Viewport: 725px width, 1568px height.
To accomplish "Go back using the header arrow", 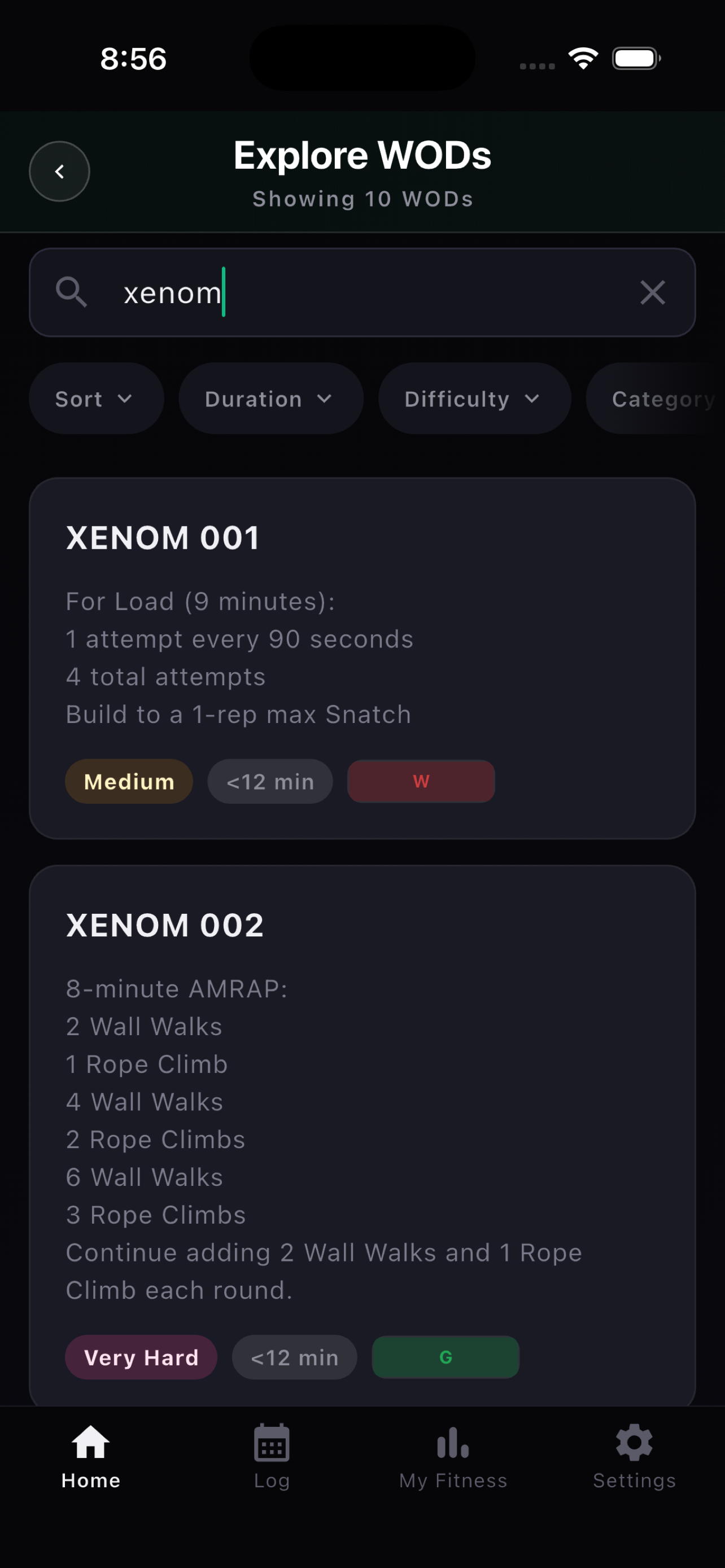I will [59, 172].
